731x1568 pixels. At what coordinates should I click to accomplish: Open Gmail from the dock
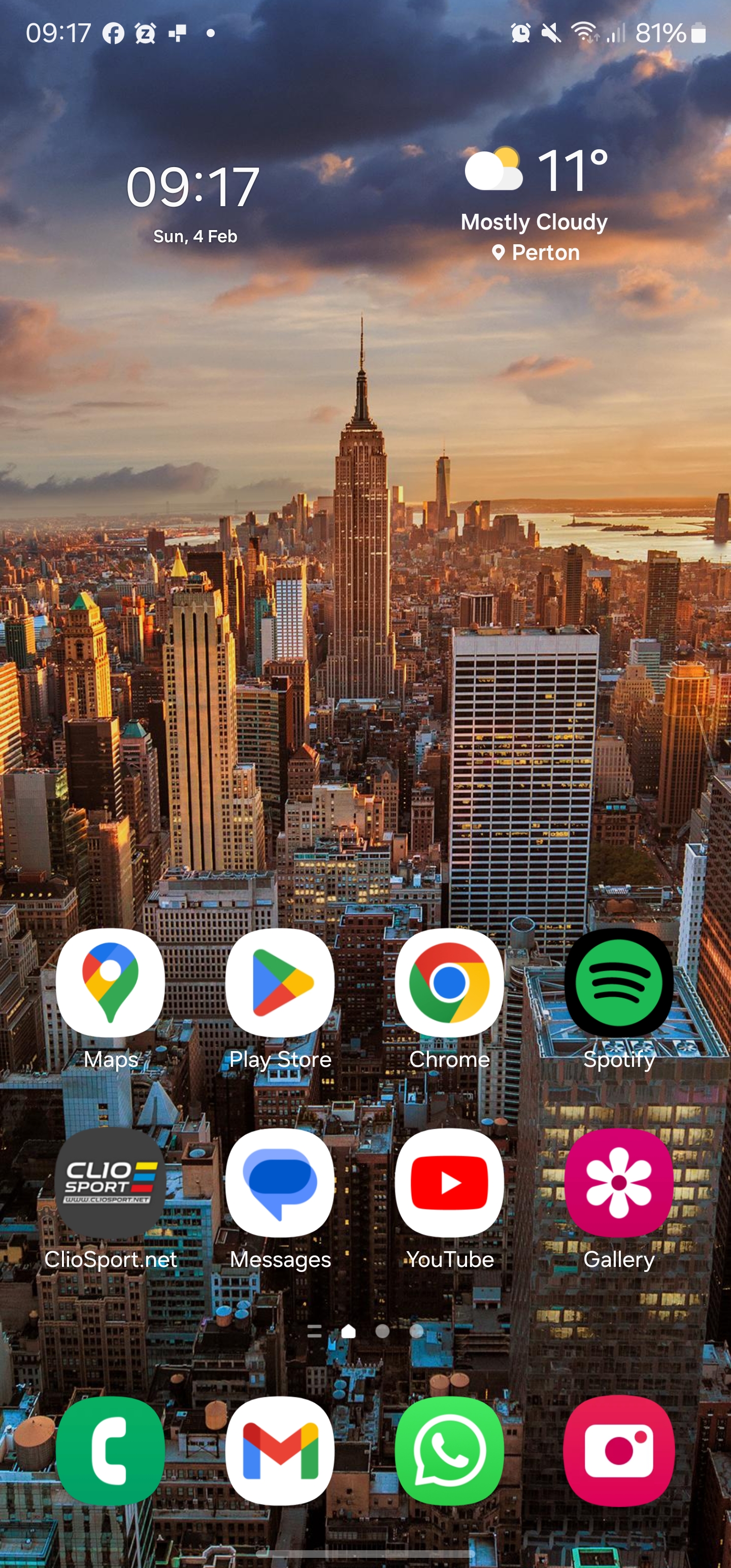tap(280, 1451)
